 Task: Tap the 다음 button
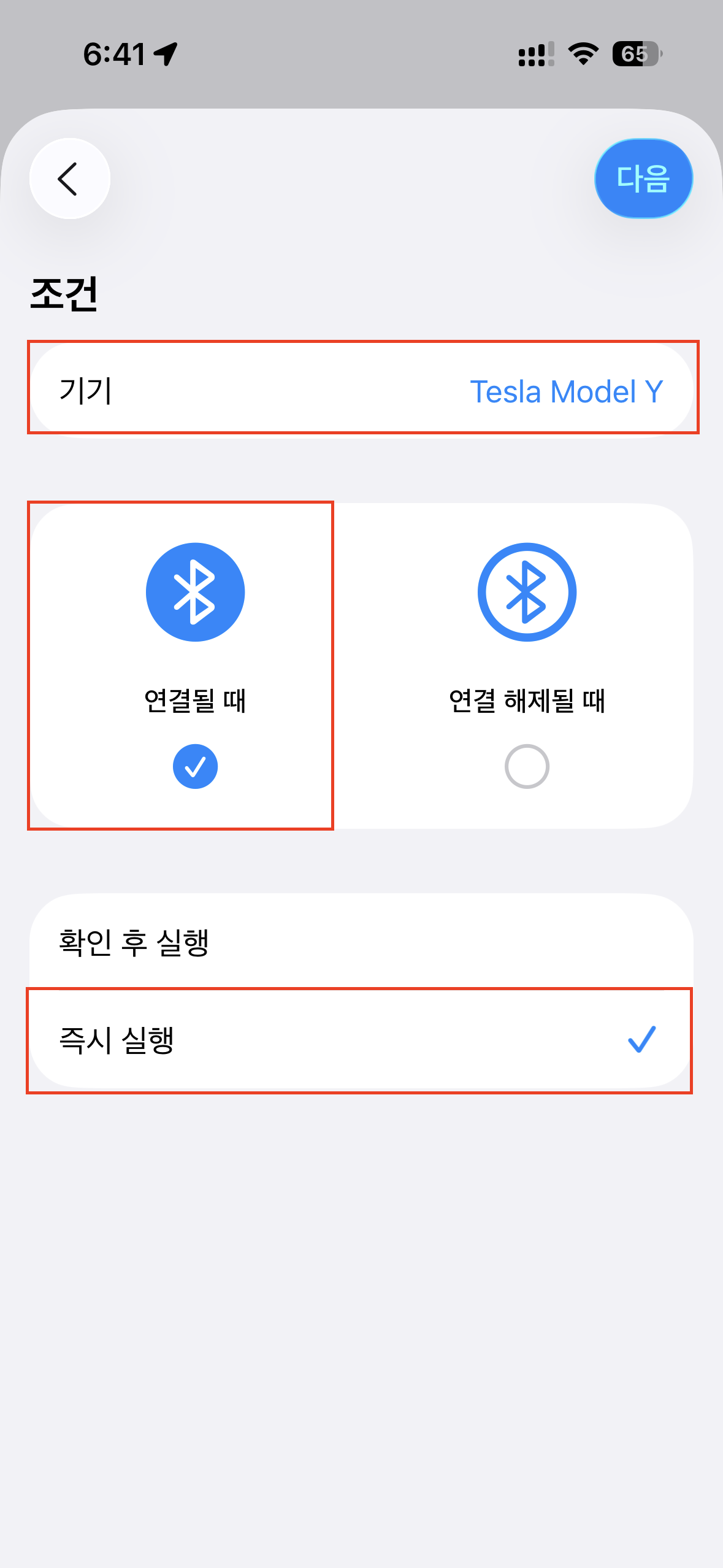pyautogui.click(x=643, y=177)
